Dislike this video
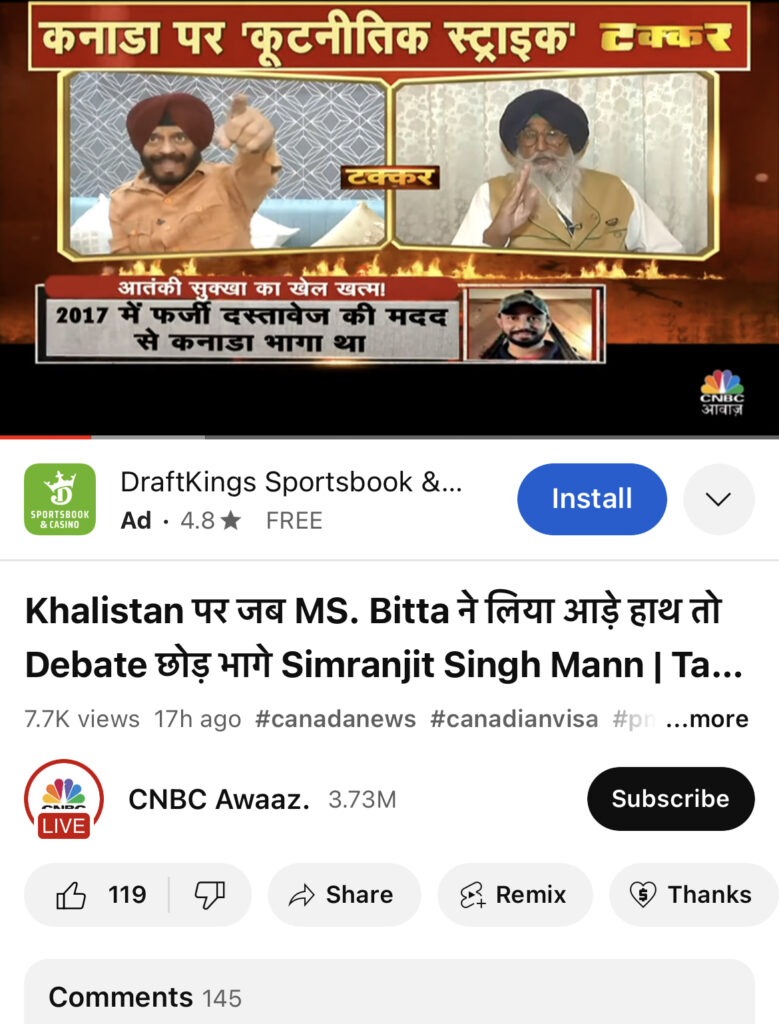Screen dimensions: 779x1024 (210, 894)
